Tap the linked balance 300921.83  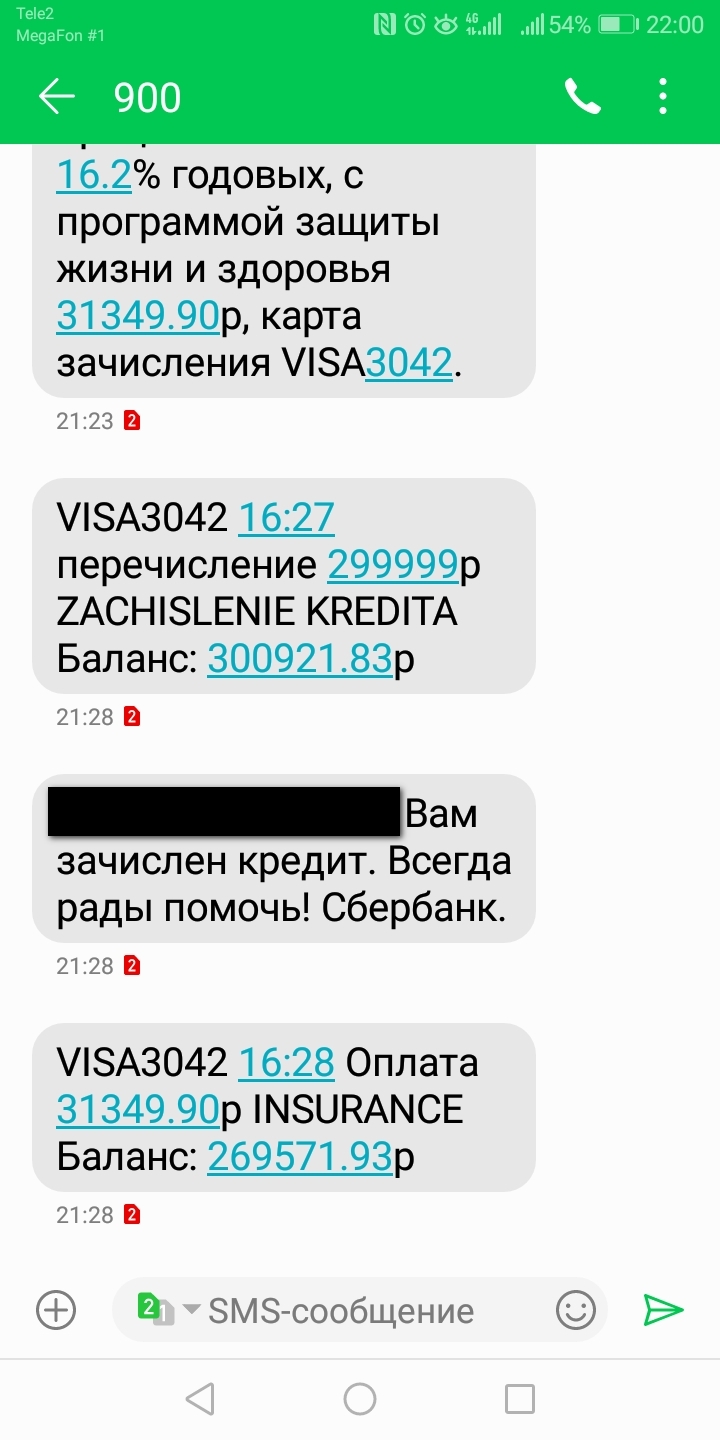coord(300,659)
